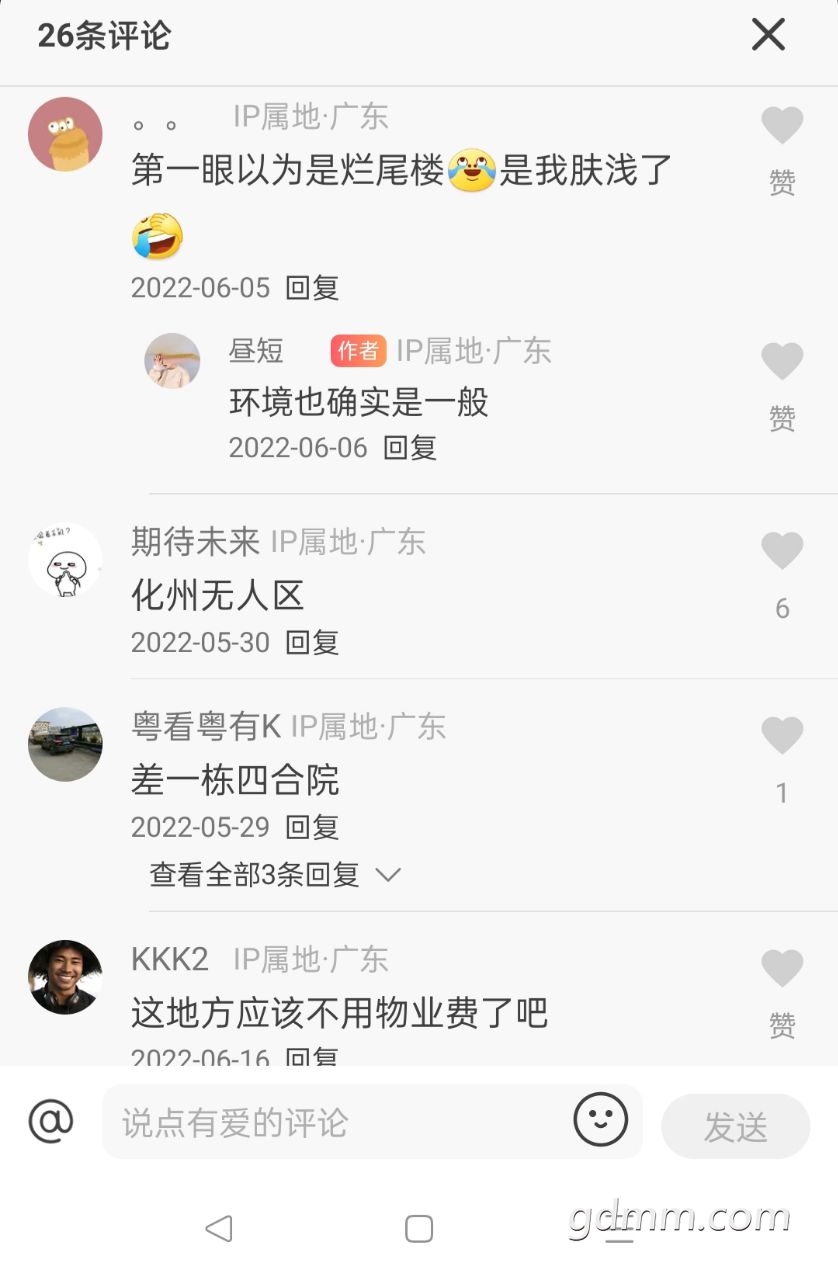Tap the @ mention icon
Screen dimensions: 838x1280
(51, 1121)
